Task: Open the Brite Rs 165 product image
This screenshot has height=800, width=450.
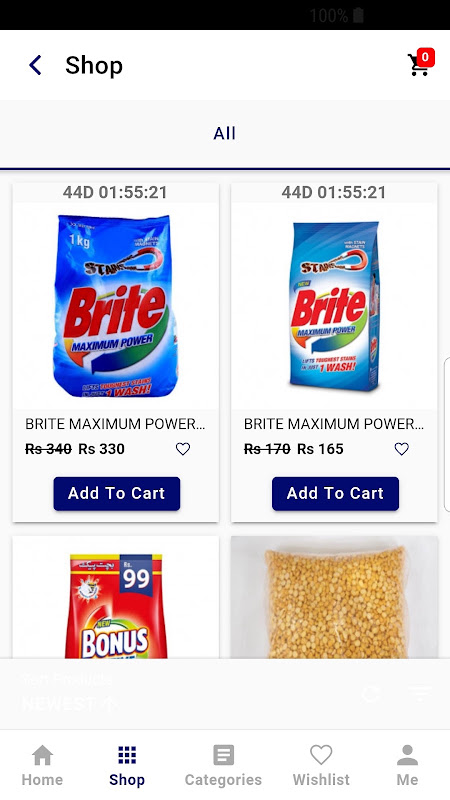Action: coord(334,306)
